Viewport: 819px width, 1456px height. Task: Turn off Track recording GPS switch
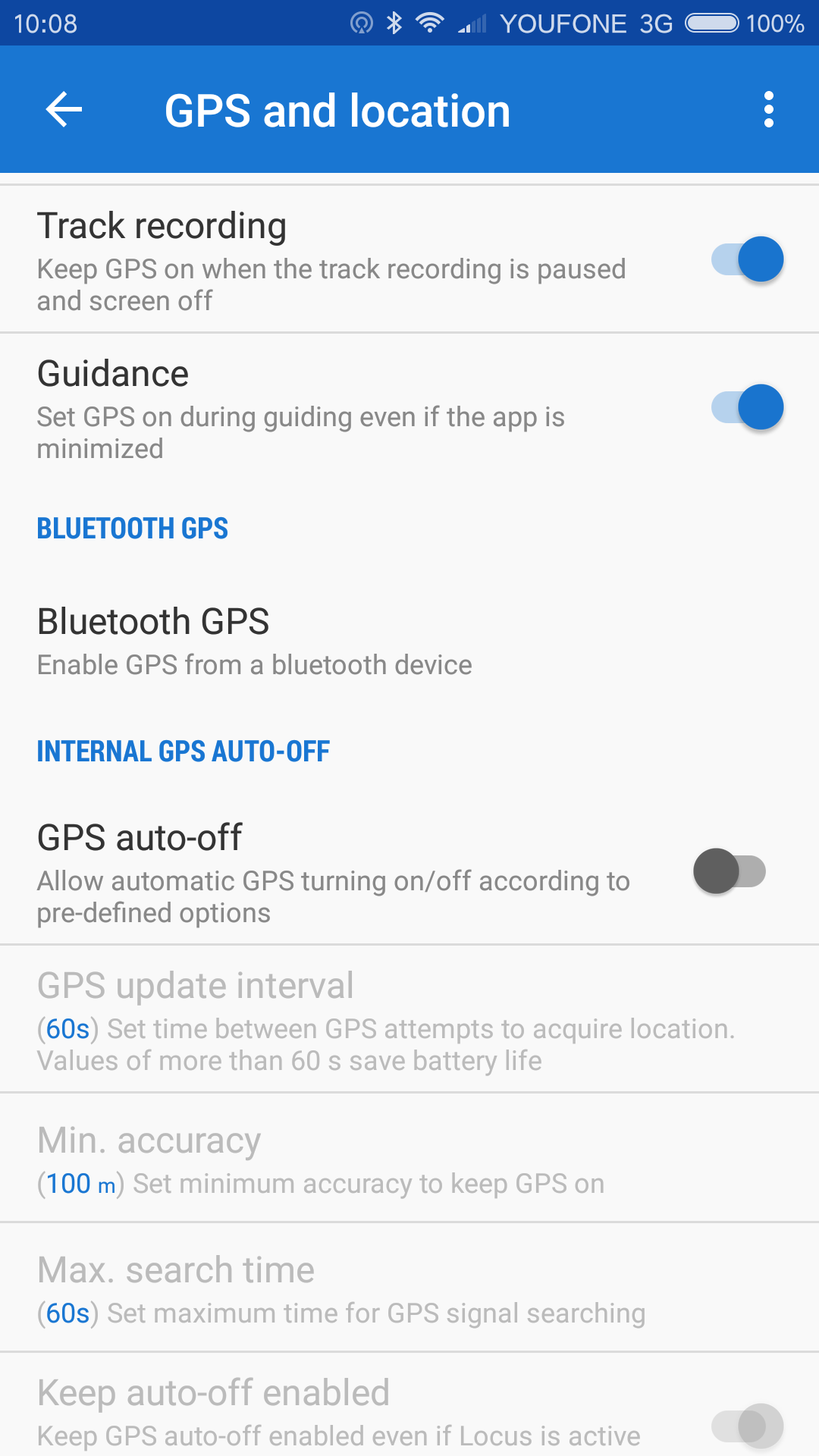(x=747, y=259)
